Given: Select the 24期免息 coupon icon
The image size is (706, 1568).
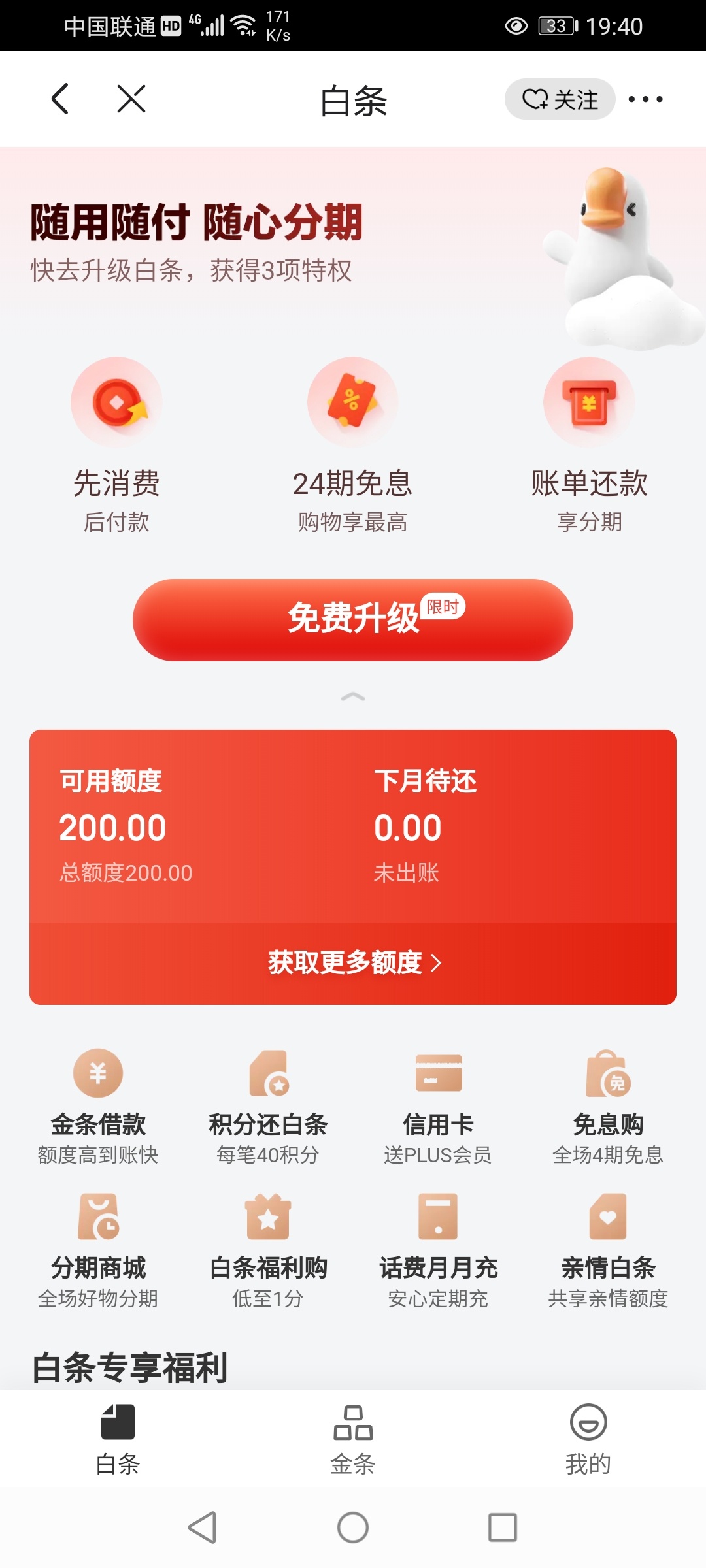Looking at the screenshot, I should pos(352,402).
